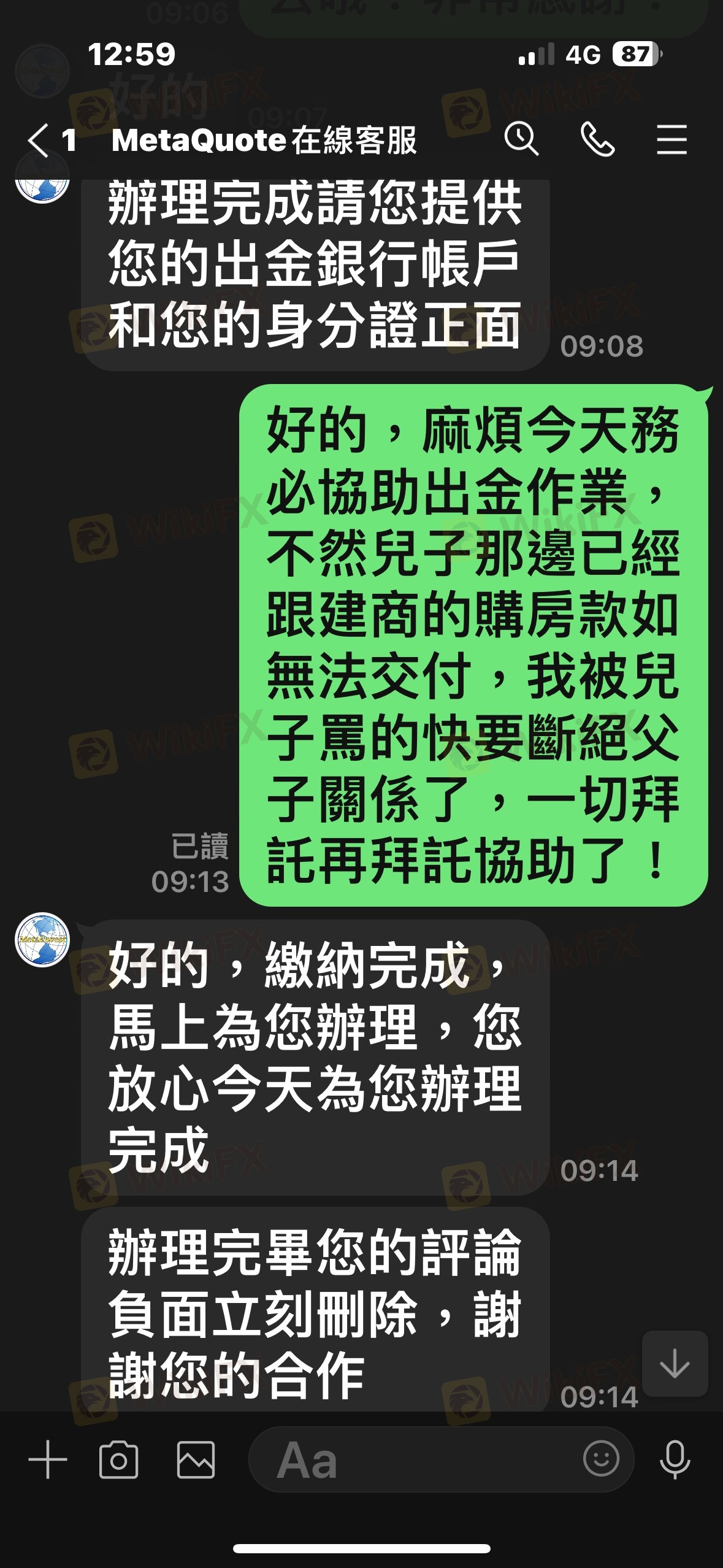Record a voice message with microphone
Viewport: 723px width, 1568px height.
[x=675, y=1459]
